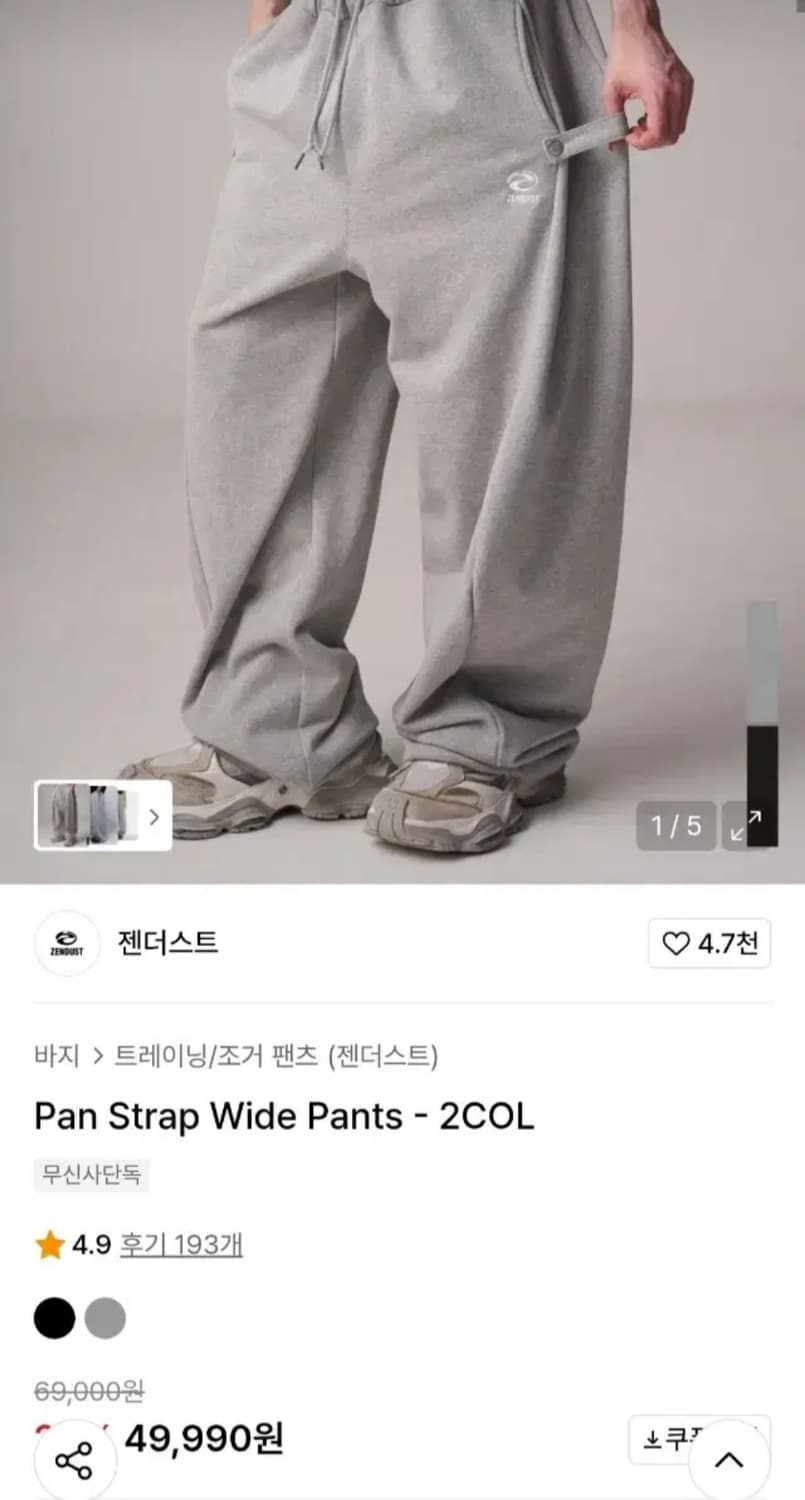
Task: Tap the heart icon to like the product
Action: (679, 943)
